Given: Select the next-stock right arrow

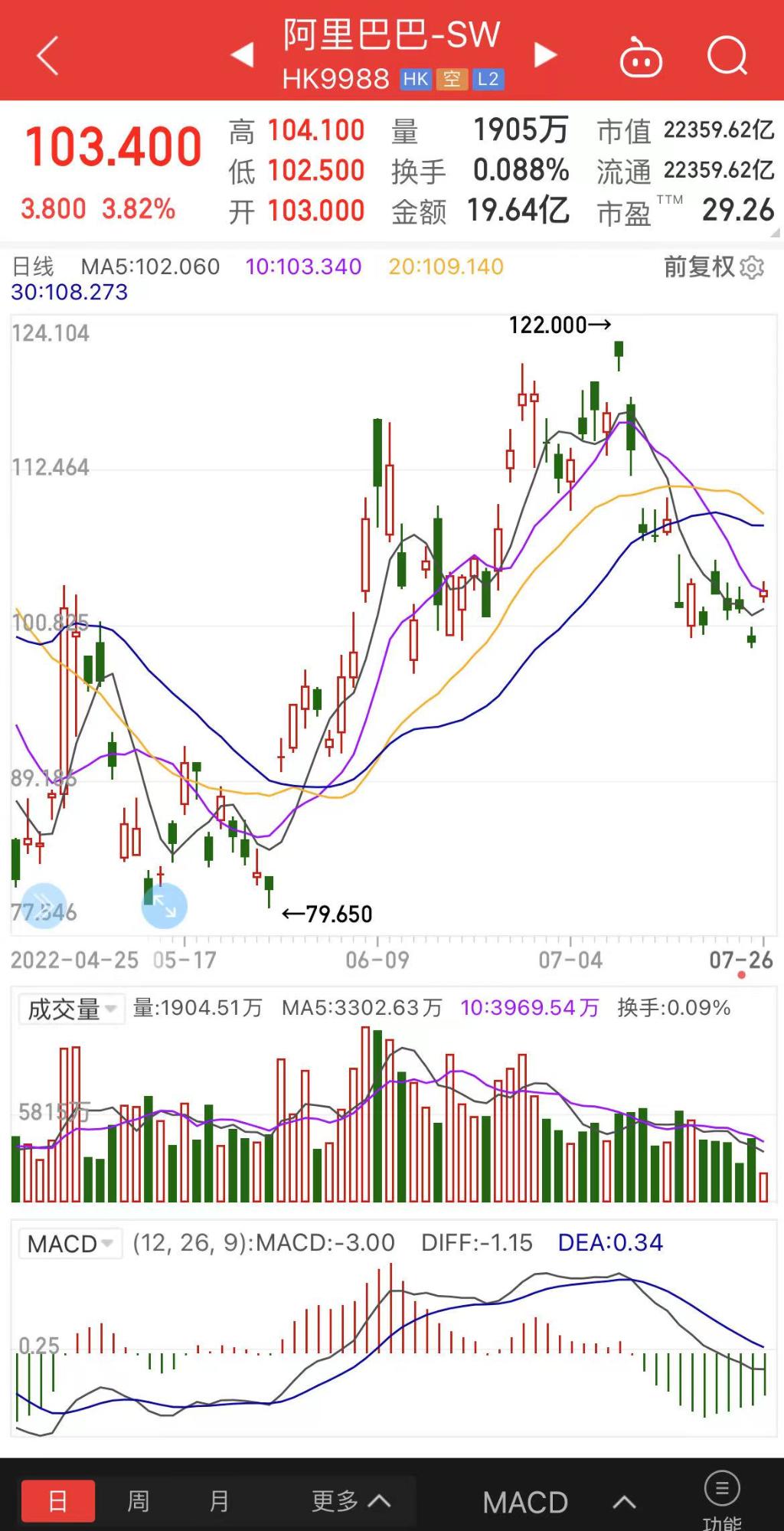Looking at the screenshot, I should (x=544, y=56).
